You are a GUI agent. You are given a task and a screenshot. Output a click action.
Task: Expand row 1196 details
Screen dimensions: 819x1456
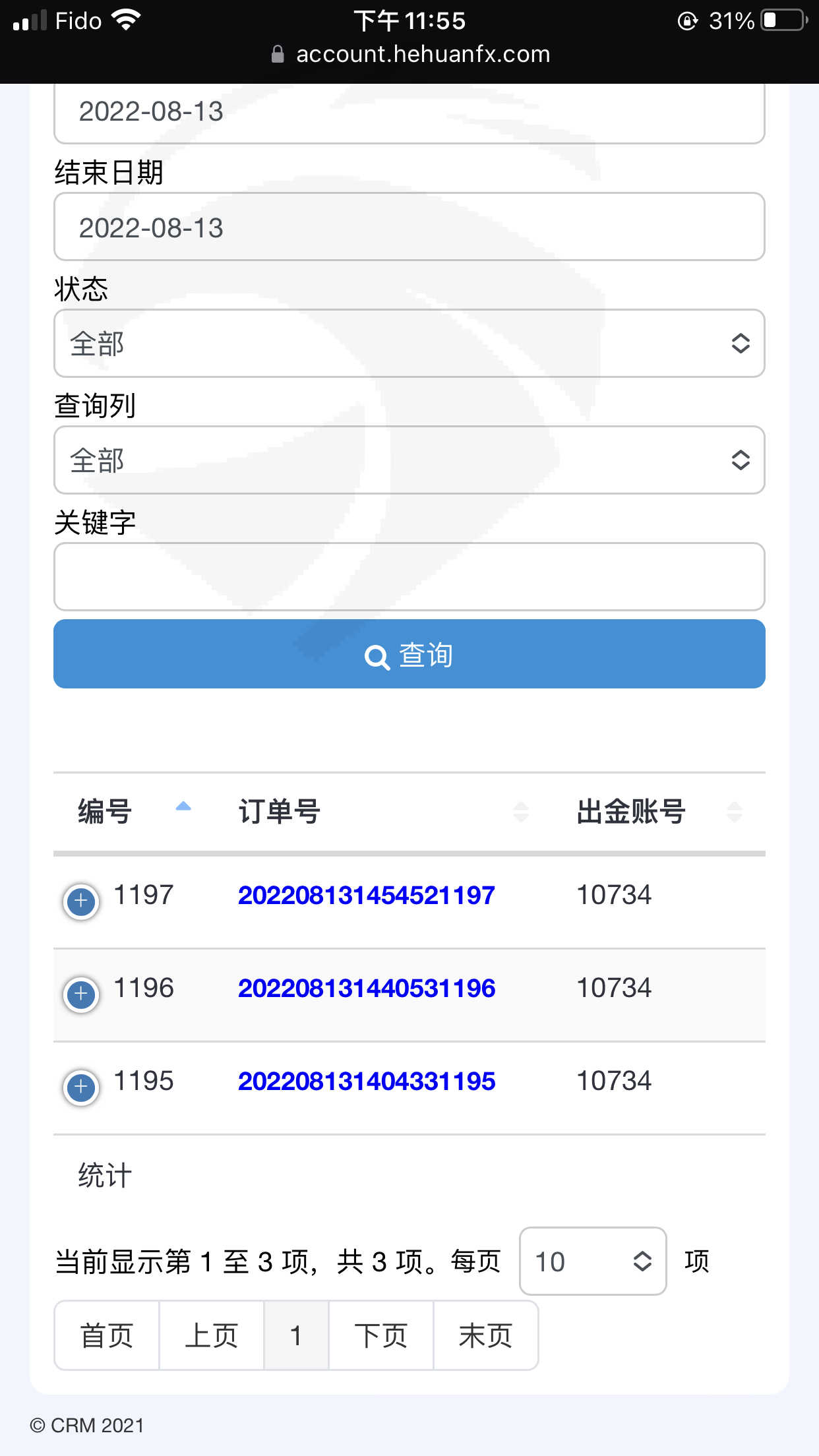coord(81,994)
